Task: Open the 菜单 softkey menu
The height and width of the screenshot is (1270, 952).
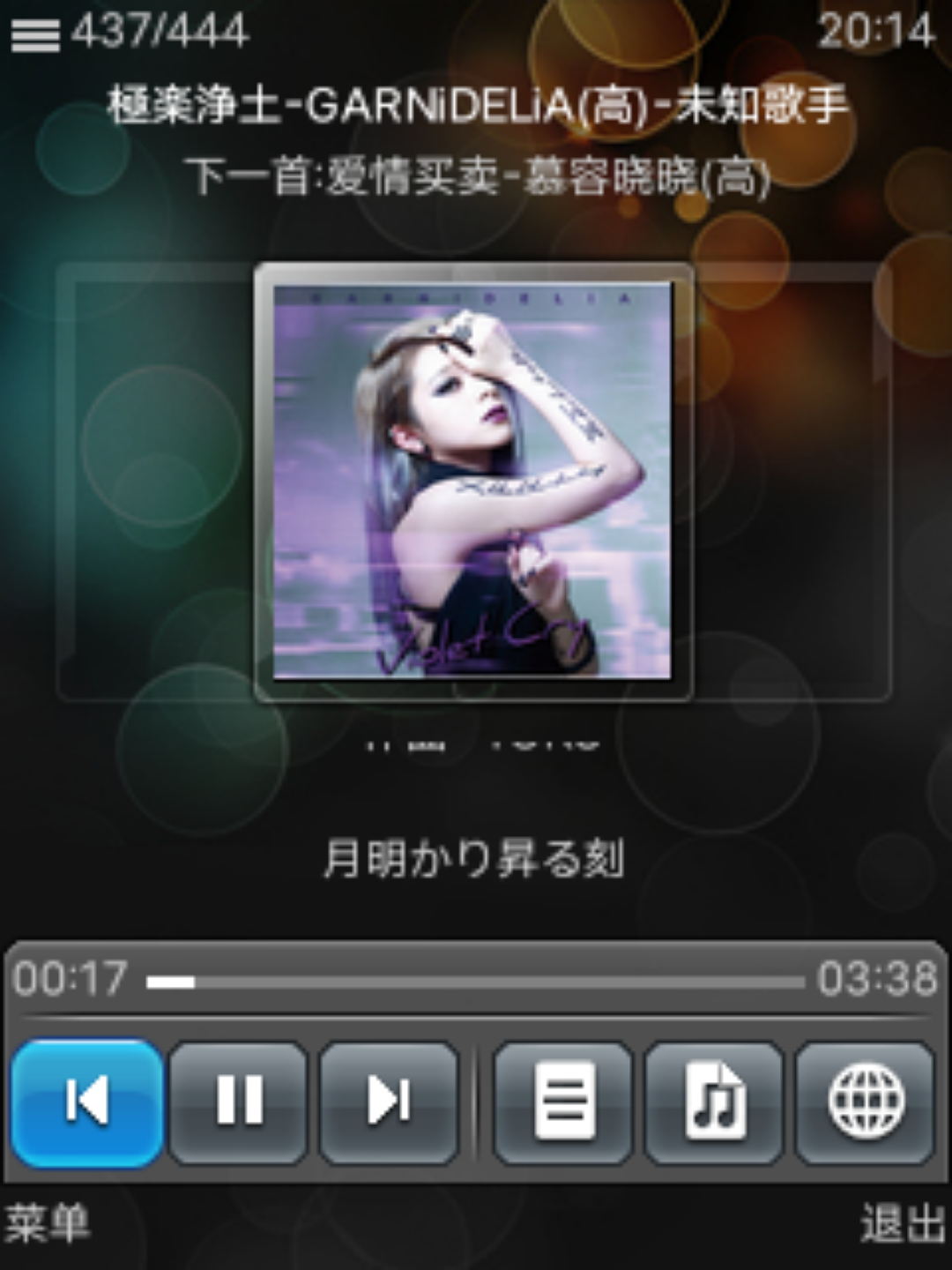Action: (48, 1224)
